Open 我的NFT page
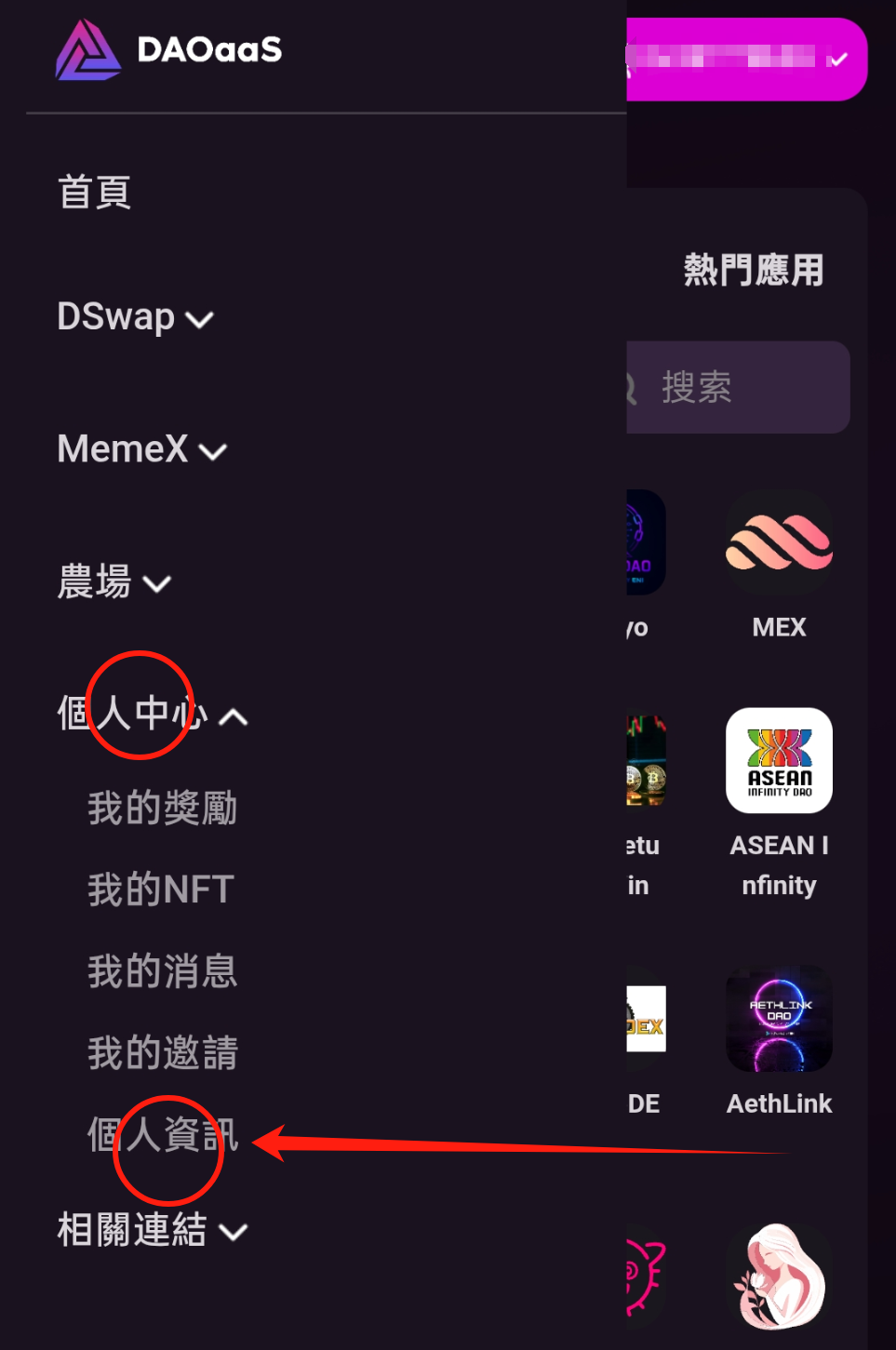This screenshot has height=1350, width=896. (x=161, y=889)
